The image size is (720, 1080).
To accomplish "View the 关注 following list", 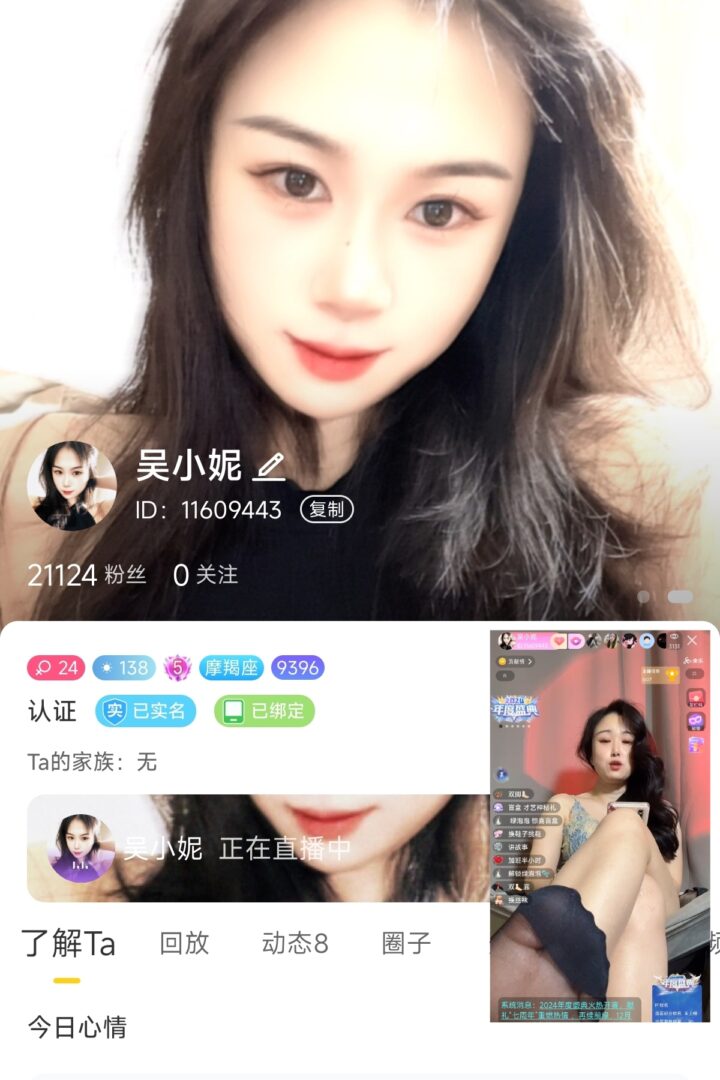I will tap(206, 575).
